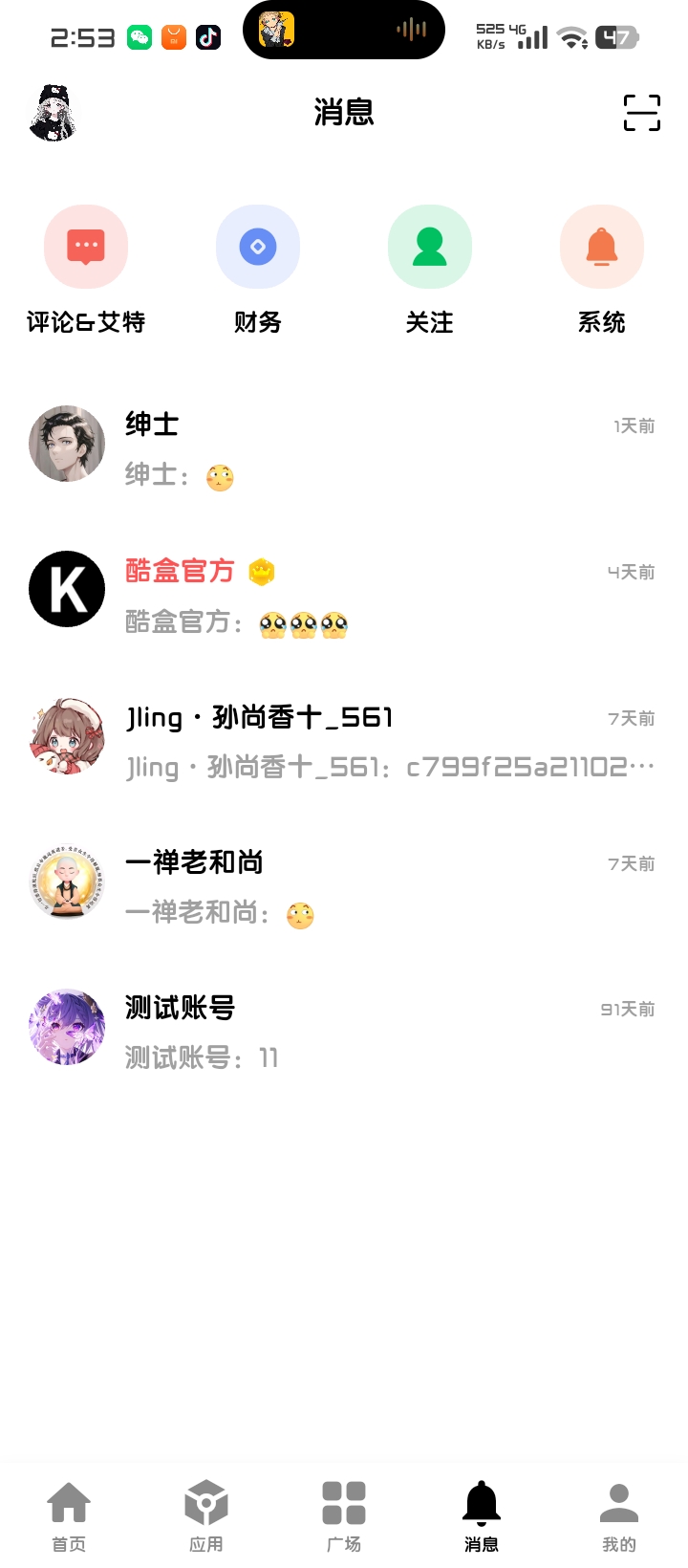
Task: Click the 消息 page title
Action: (344, 113)
